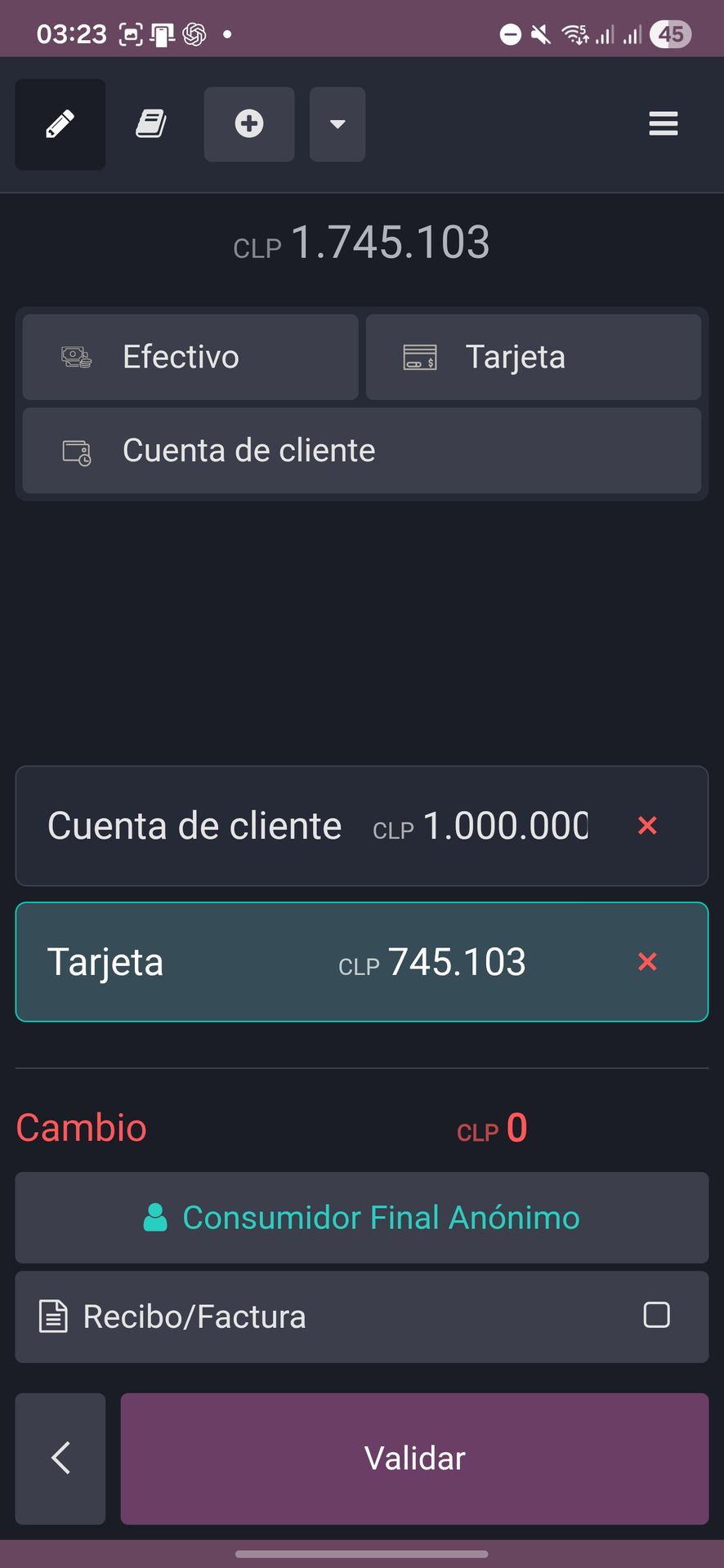Choose Tarjeta payment method button
Viewport: 724px width, 1568px height.
coord(534,357)
